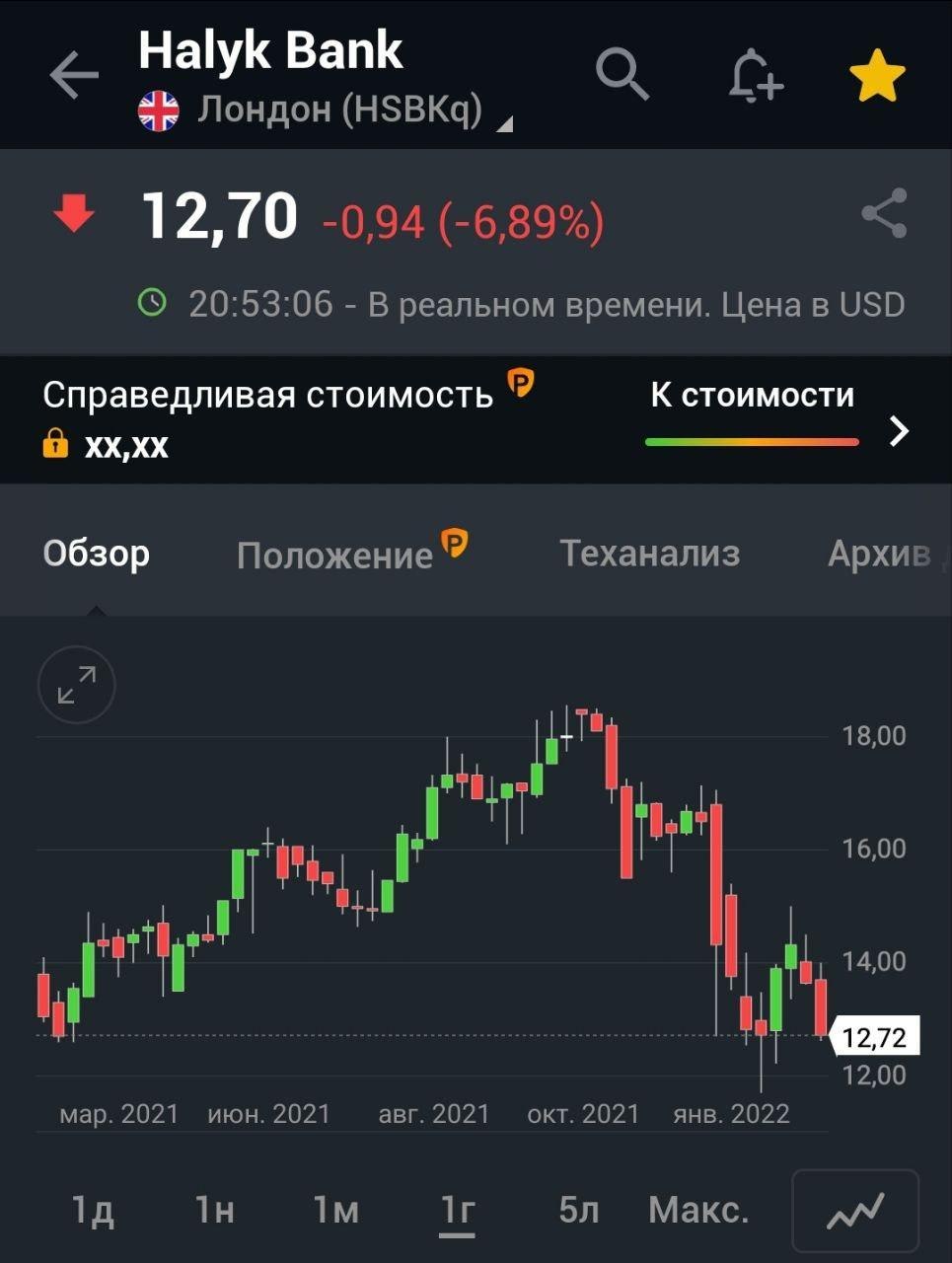The width and height of the screenshot is (952, 1263).
Task: Select the Макс. chart range
Action: [x=698, y=1210]
